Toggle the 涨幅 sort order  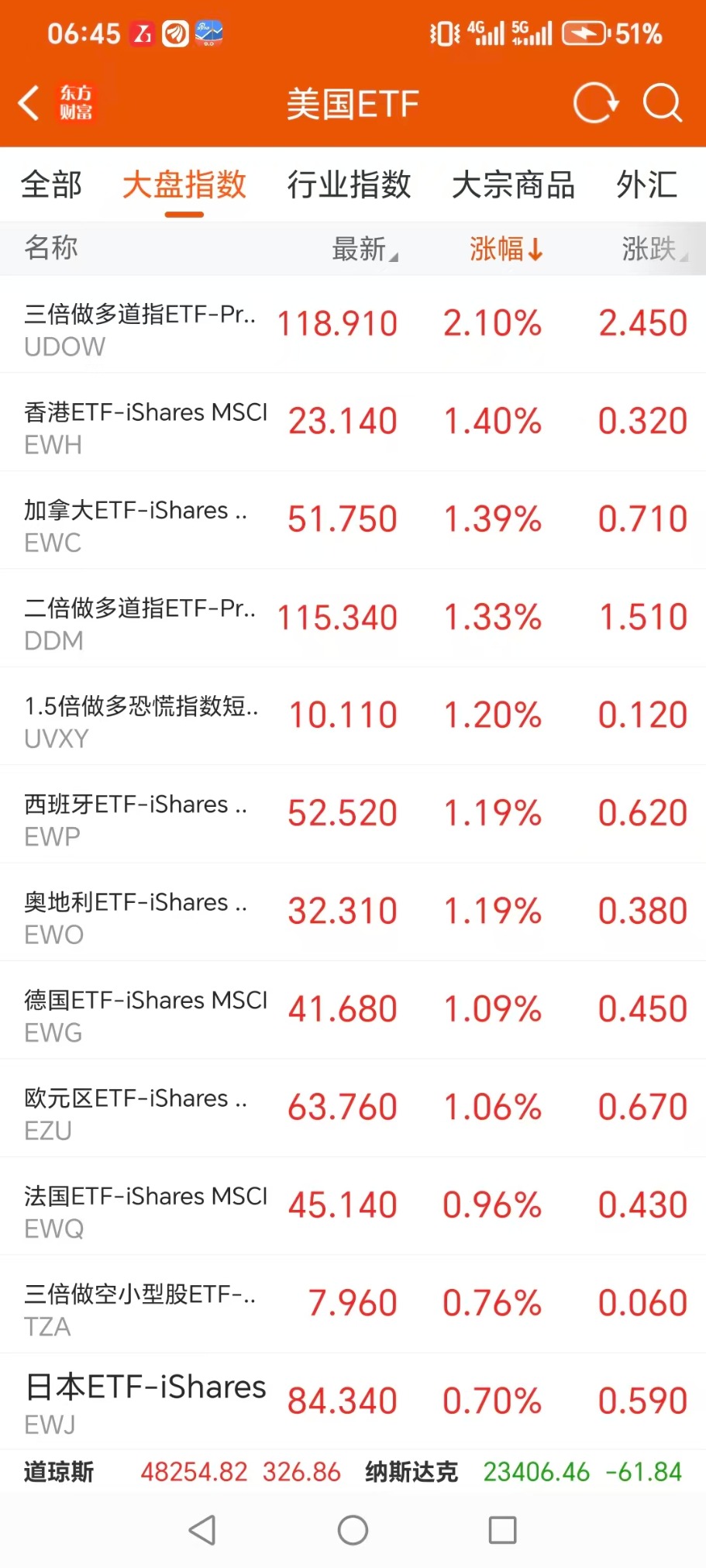coord(505,250)
